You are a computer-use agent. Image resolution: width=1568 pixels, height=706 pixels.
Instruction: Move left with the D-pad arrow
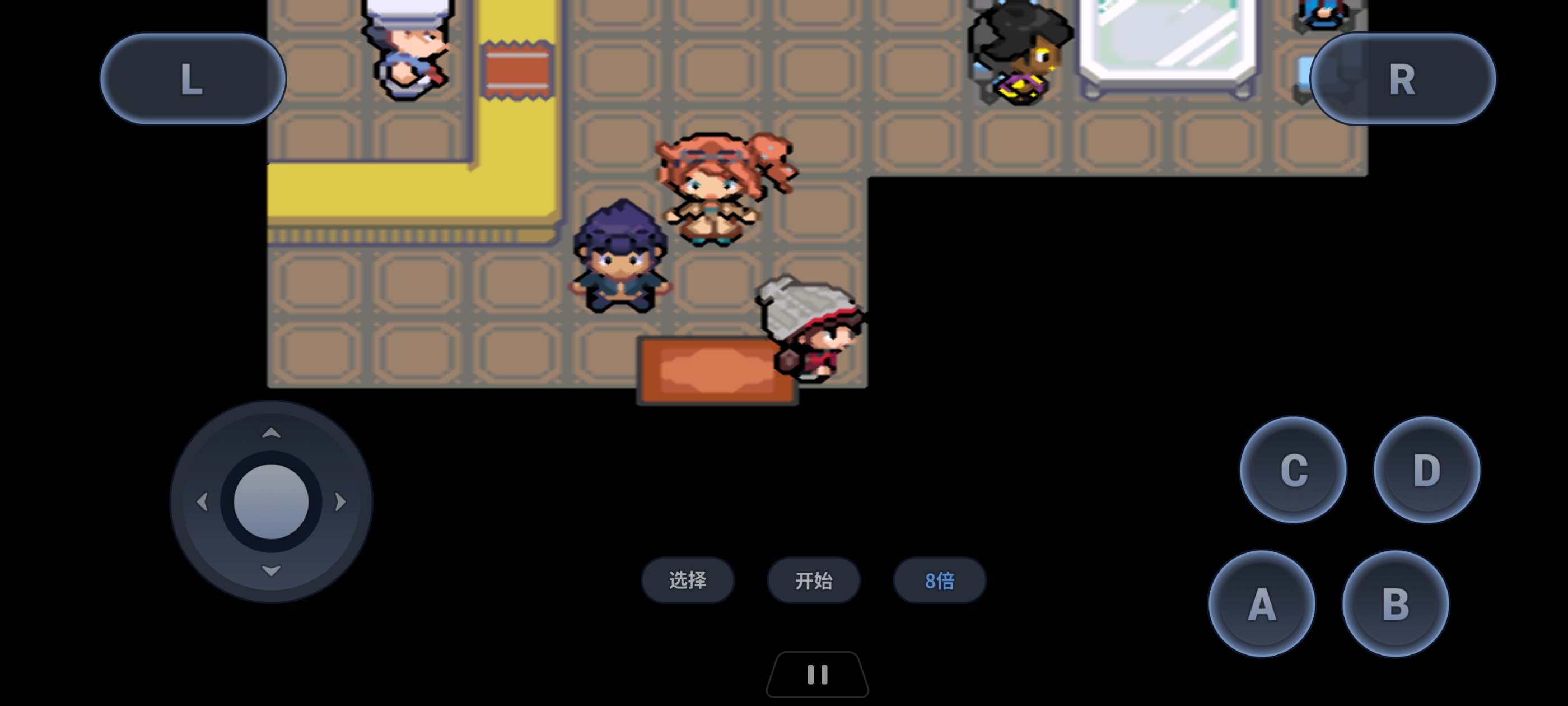[x=203, y=502]
